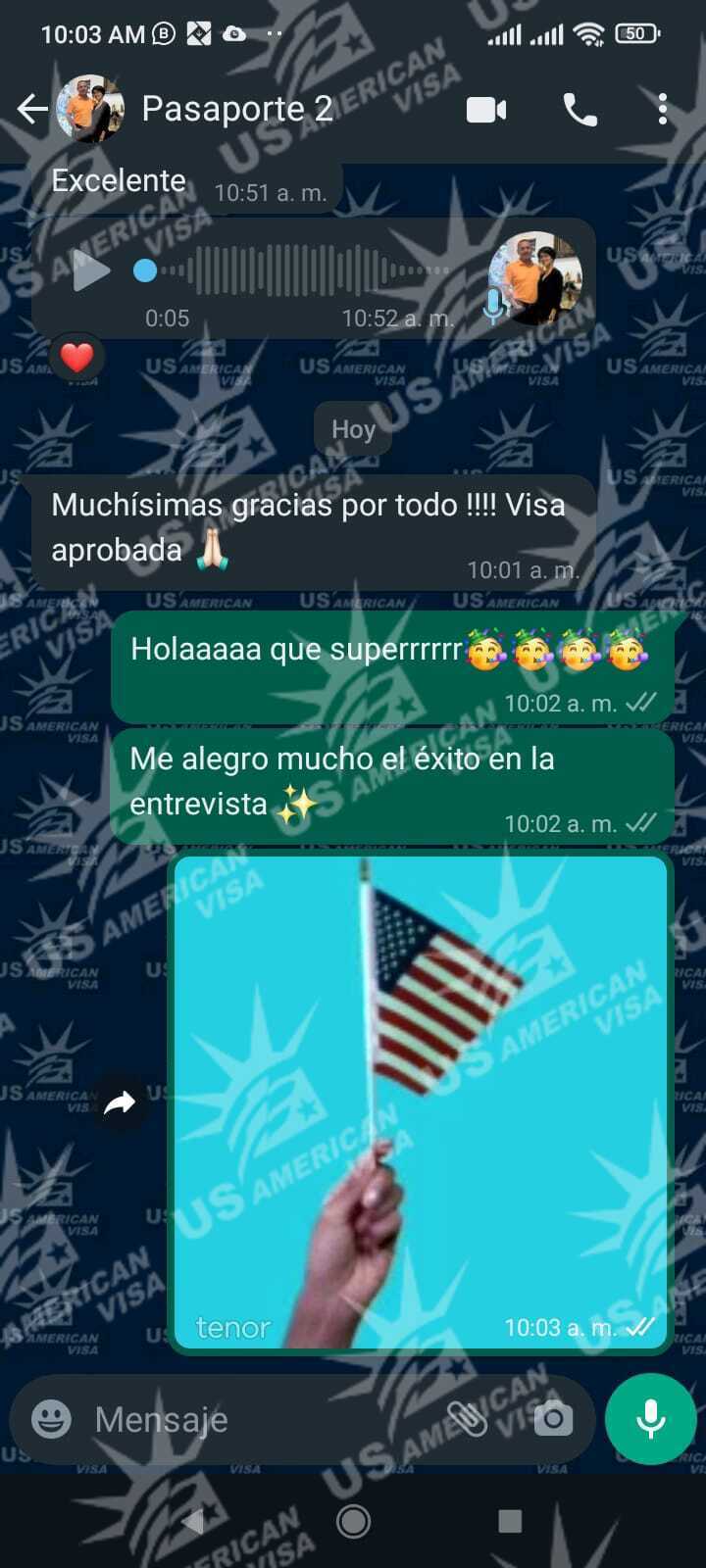Viewport: 706px width, 1568px height.
Task: Open the emoji picker
Action: point(51,1418)
